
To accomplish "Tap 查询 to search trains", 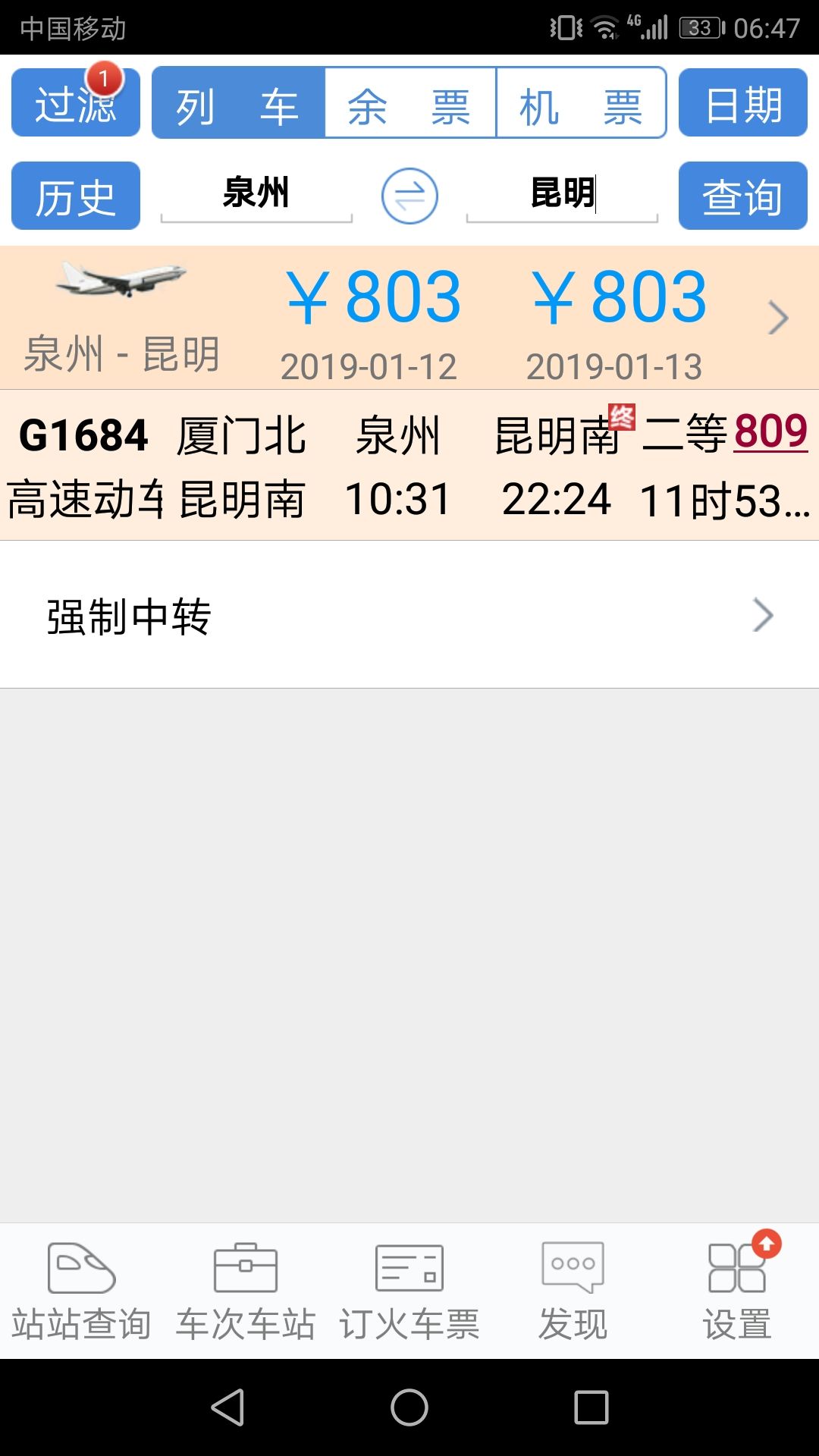I will (743, 196).
